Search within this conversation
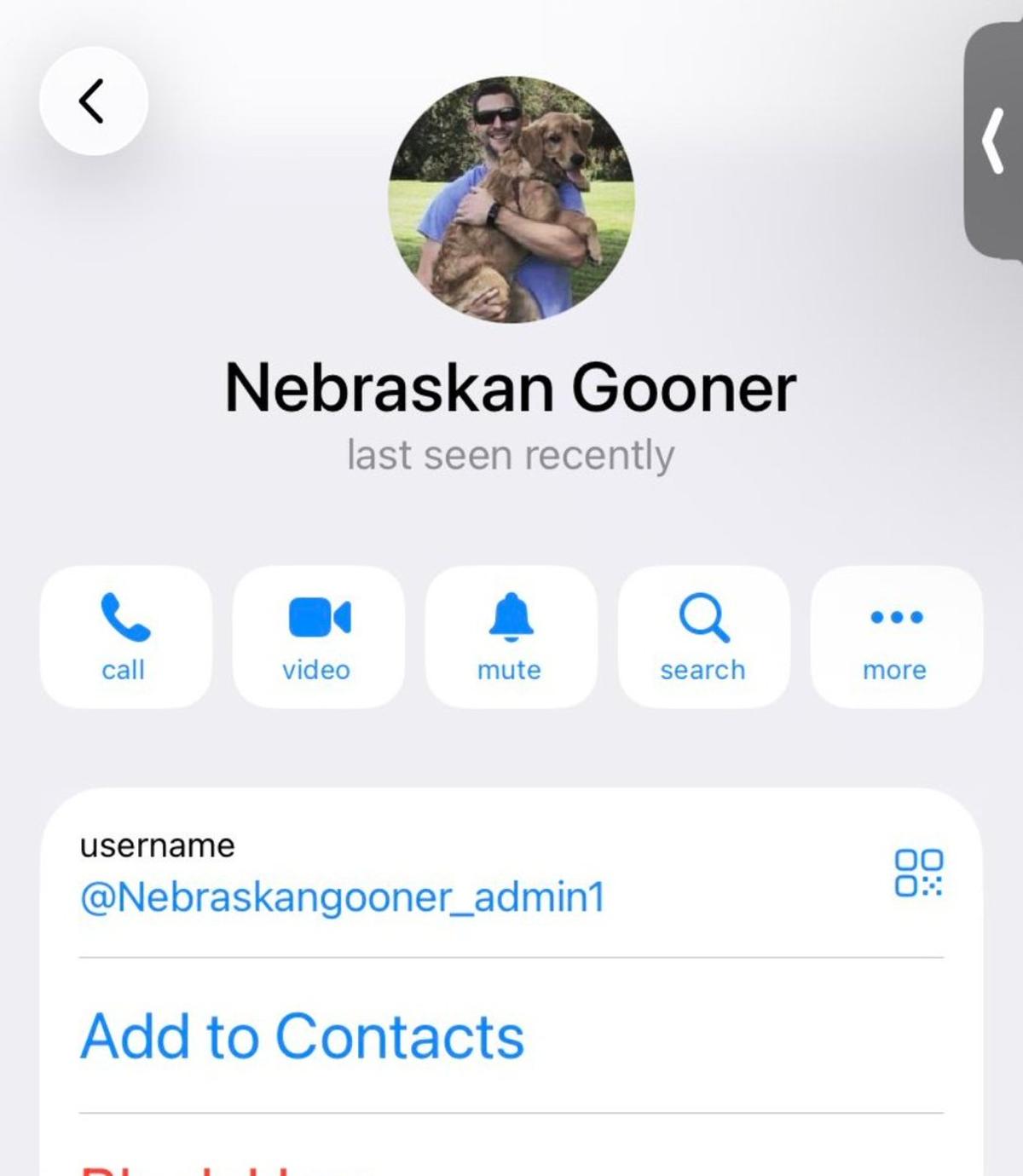 (x=703, y=637)
